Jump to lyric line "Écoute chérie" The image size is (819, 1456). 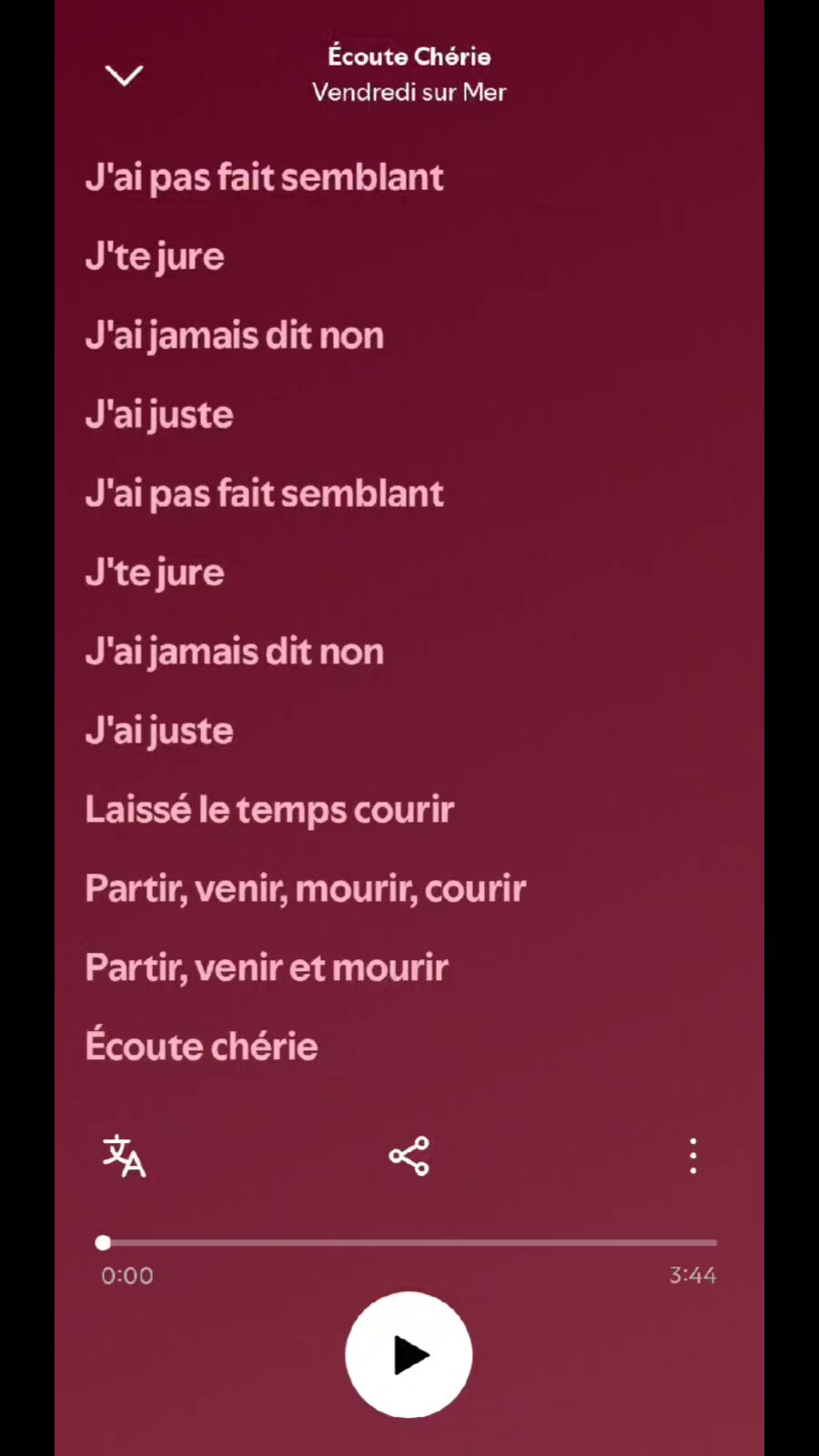point(201,1046)
